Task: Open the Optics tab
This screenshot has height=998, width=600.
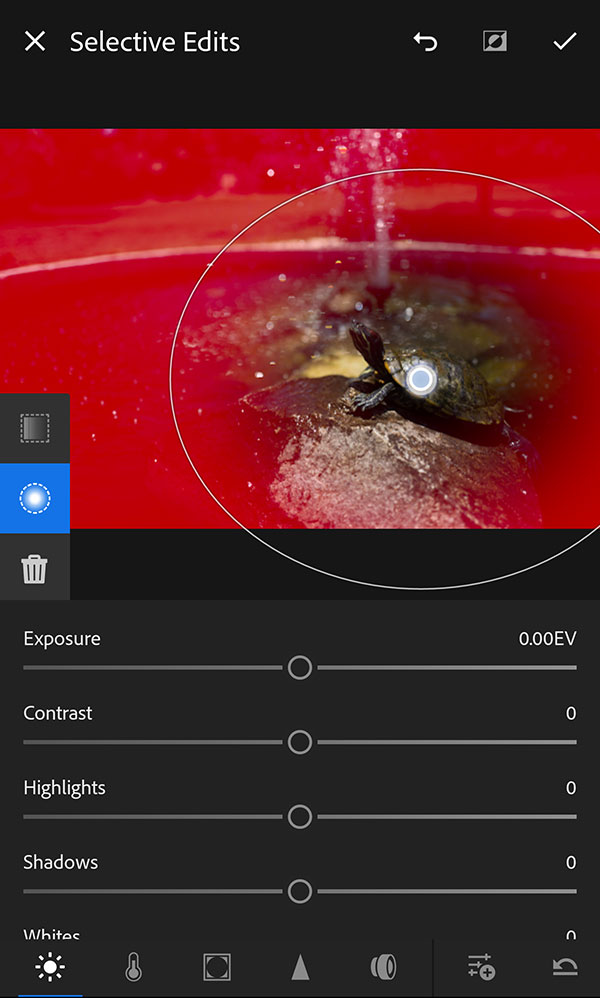Action: click(383, 967)
